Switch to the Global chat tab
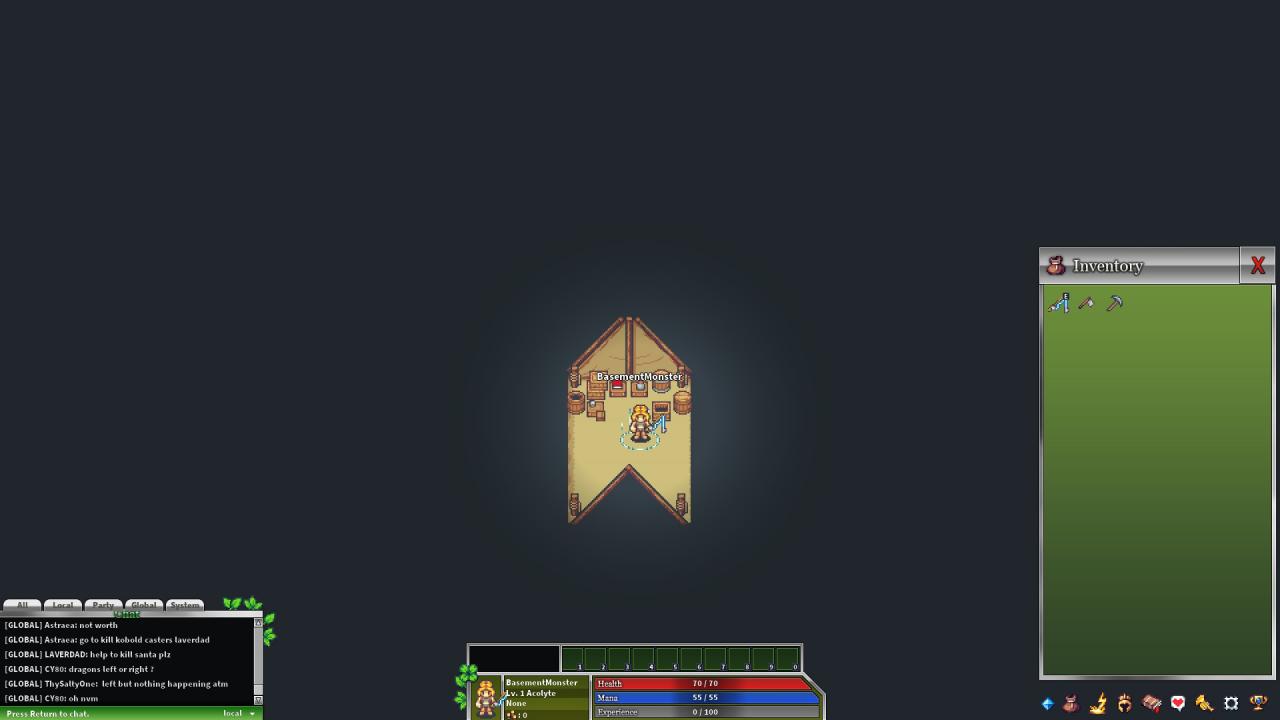The height and width of the screenshot is (720, 1280). pos(144,605)
